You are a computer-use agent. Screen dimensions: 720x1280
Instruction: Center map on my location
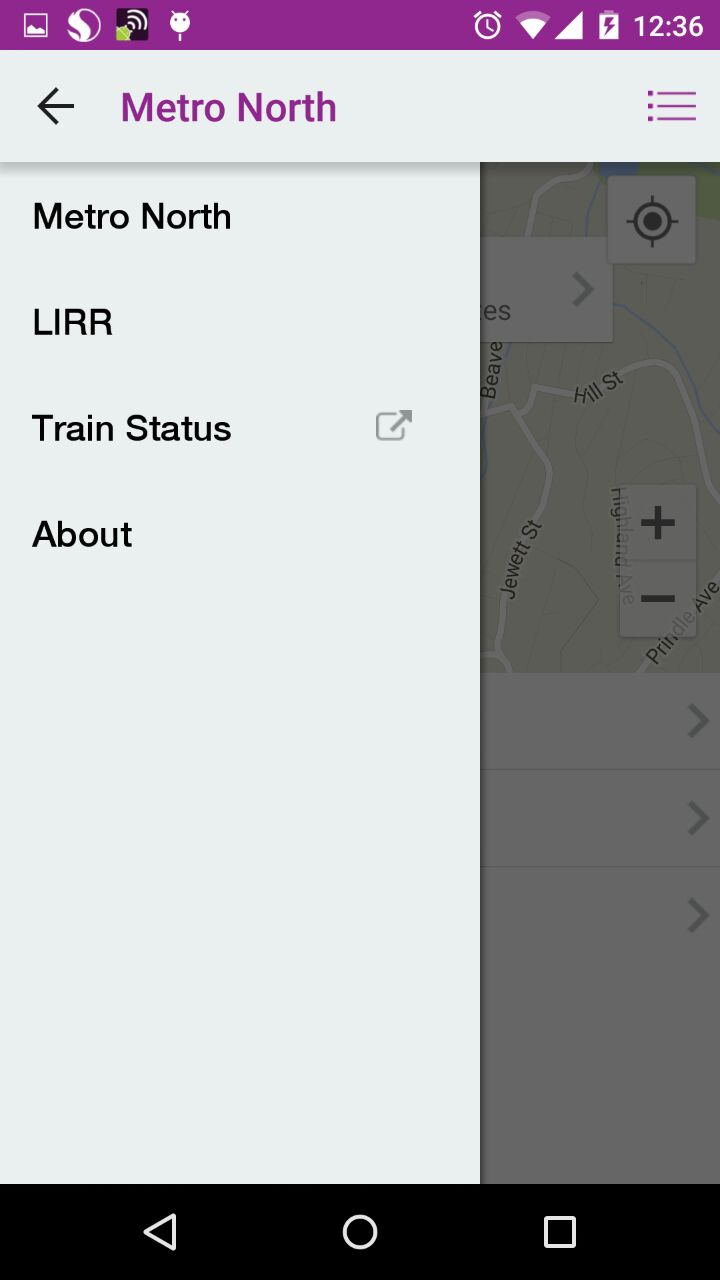coord(652,220)
